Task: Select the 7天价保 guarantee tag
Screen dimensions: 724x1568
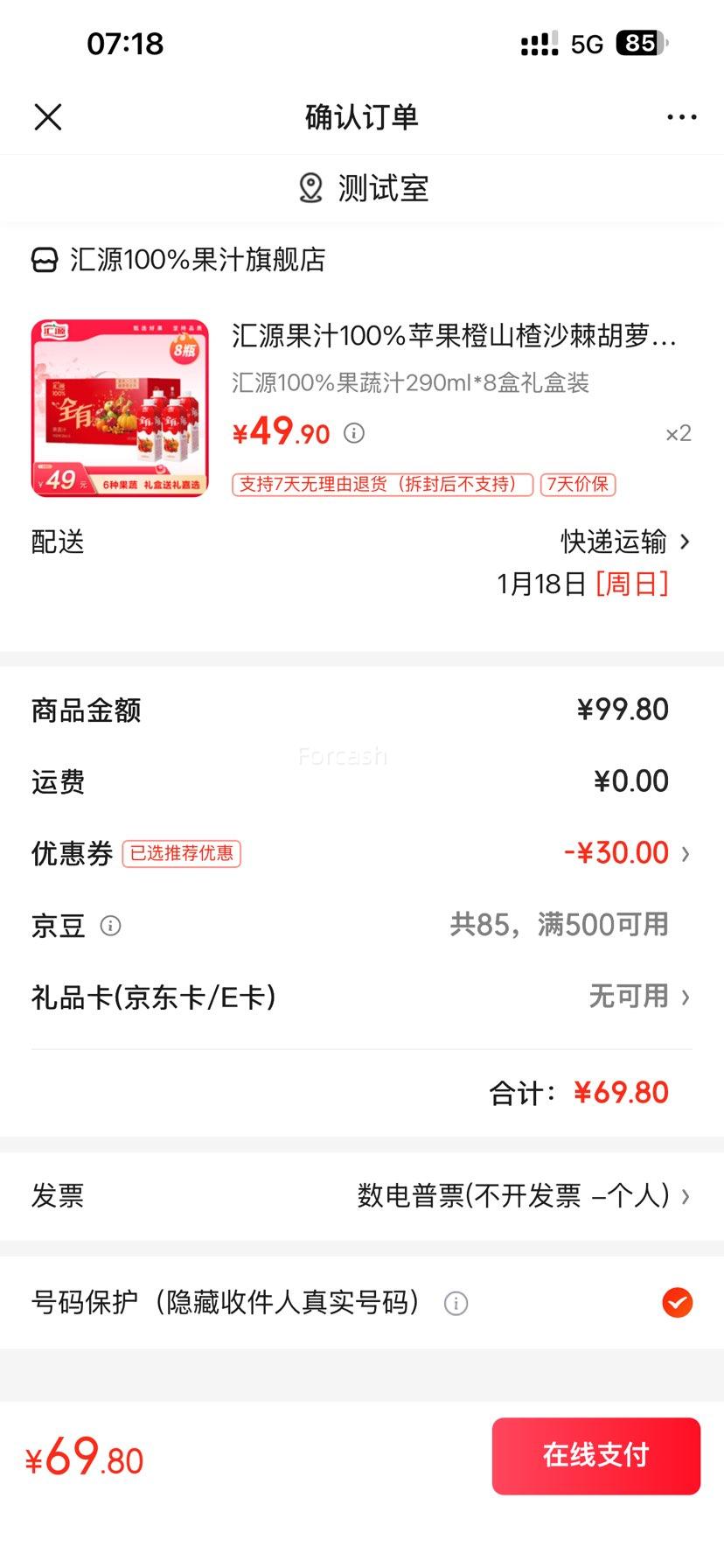Action: [580, 484]
